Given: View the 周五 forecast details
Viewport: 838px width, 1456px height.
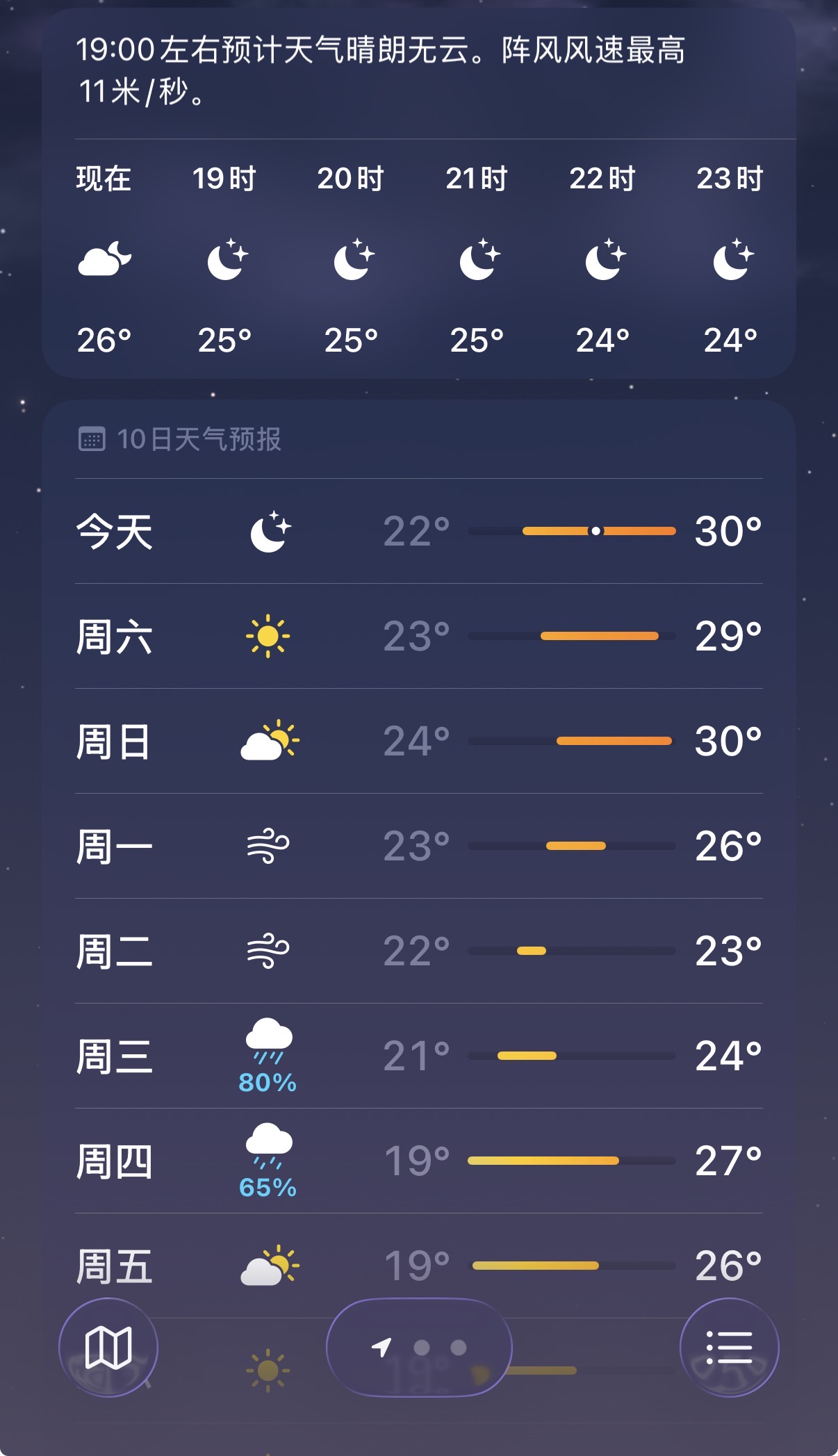Looking at the screenshot, I should pos(419,1266).
